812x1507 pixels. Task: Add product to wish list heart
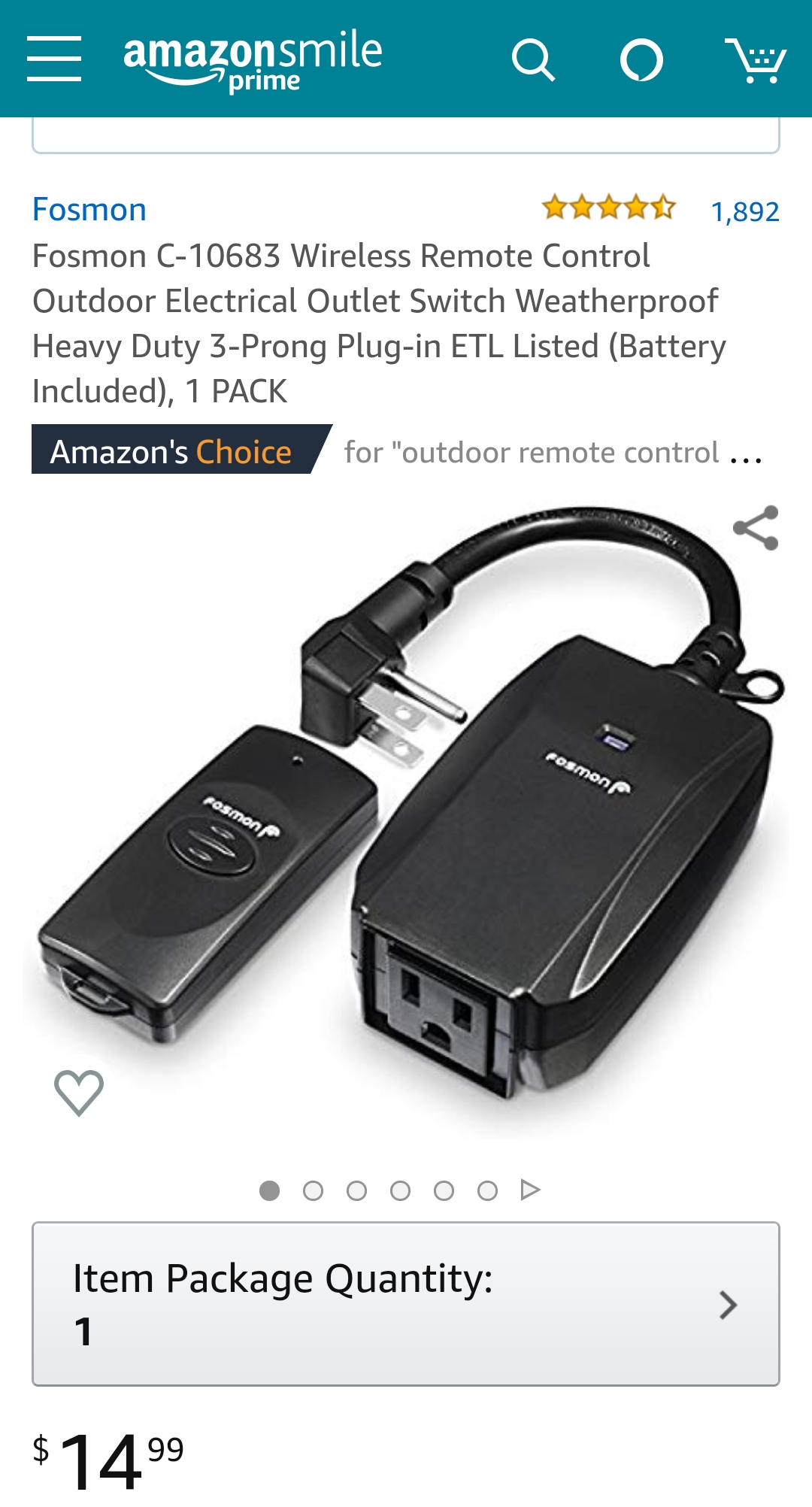click(x=79, y=1092)
